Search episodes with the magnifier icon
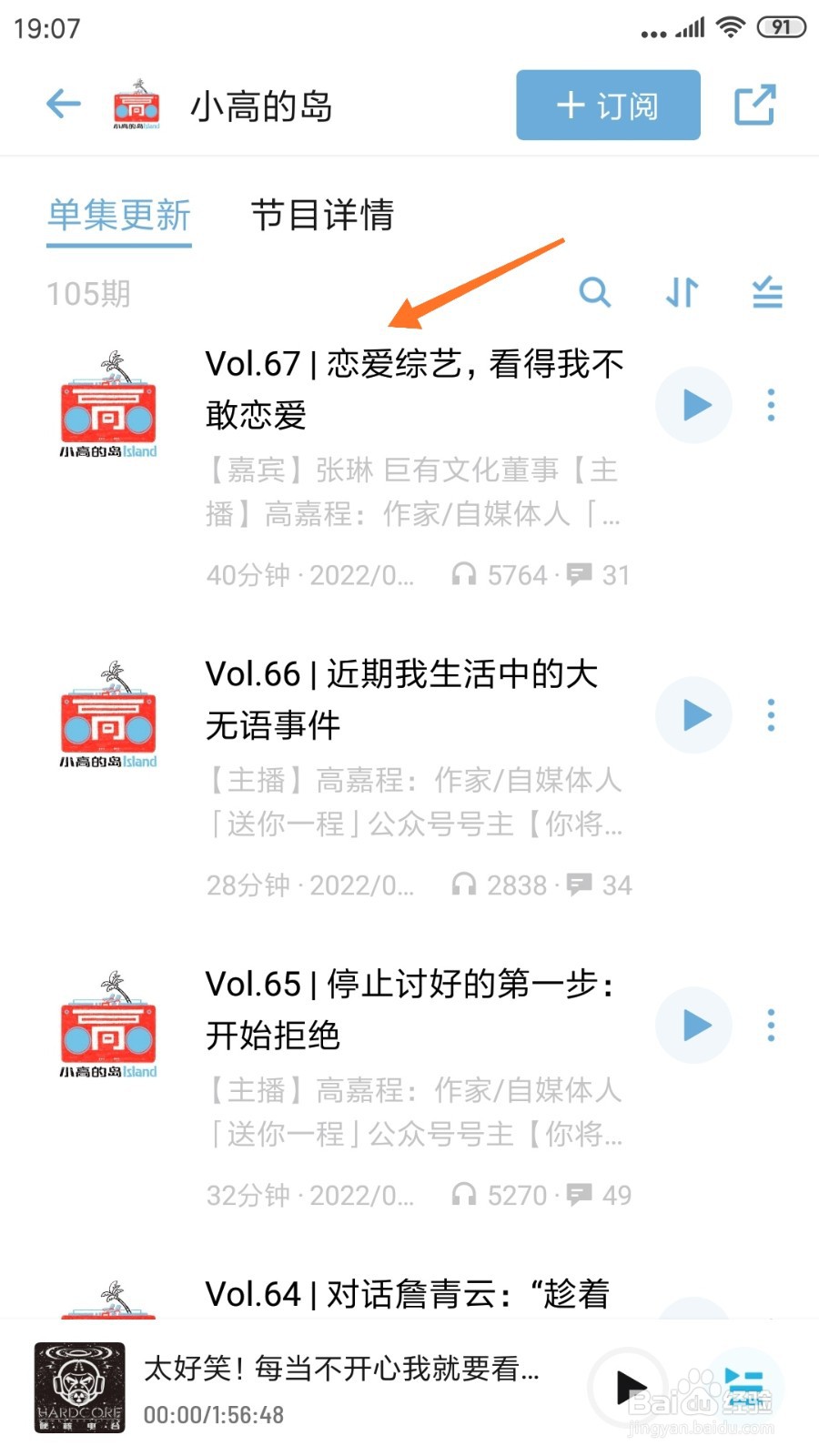This screenshot has height=1456, width=819. coord(594,293)
